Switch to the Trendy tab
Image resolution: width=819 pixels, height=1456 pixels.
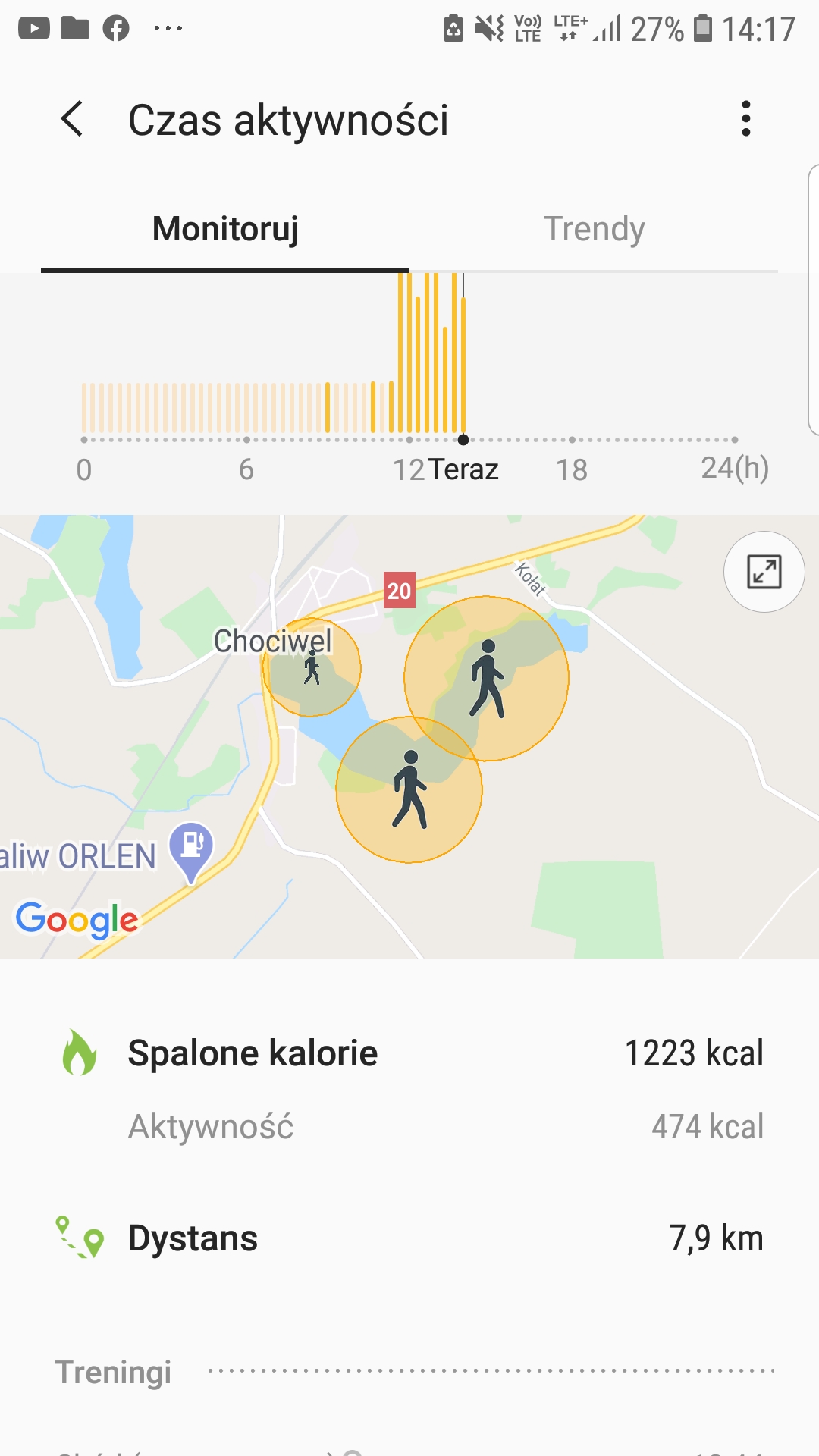(594, 228)
